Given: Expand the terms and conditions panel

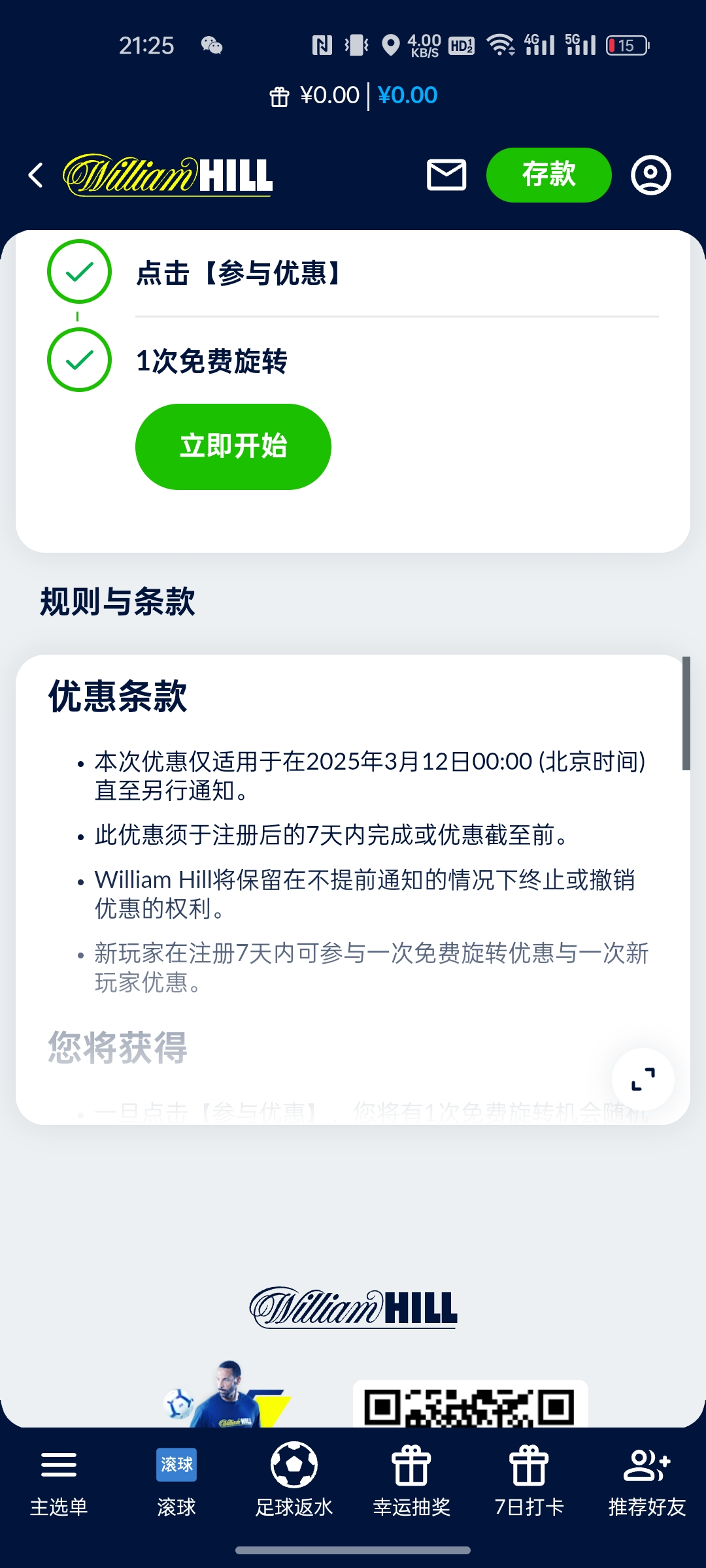Looking at the screenshot, I should click(643, 1079).
